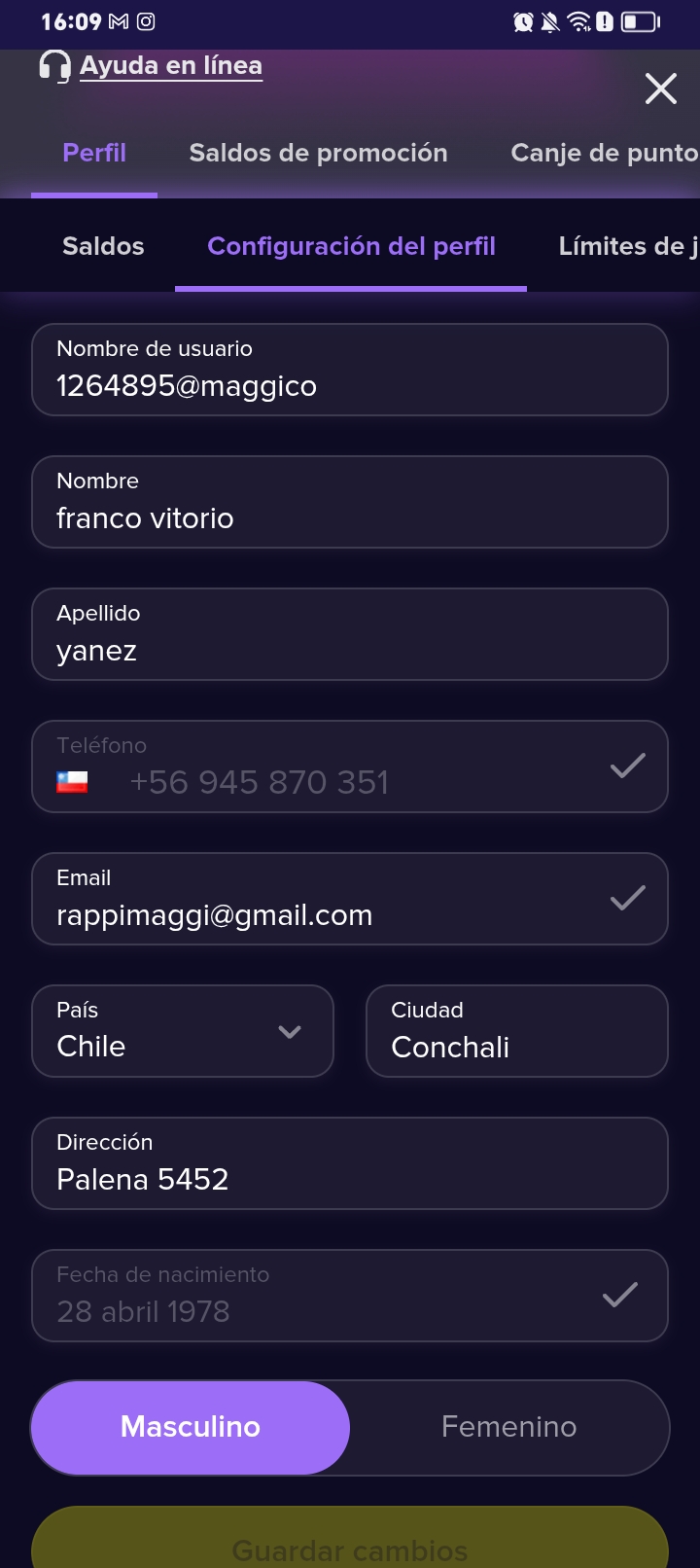700x1568 pixels.
Task: Tap the verification checkmark on Email field
Action: (x=626, y=899)
